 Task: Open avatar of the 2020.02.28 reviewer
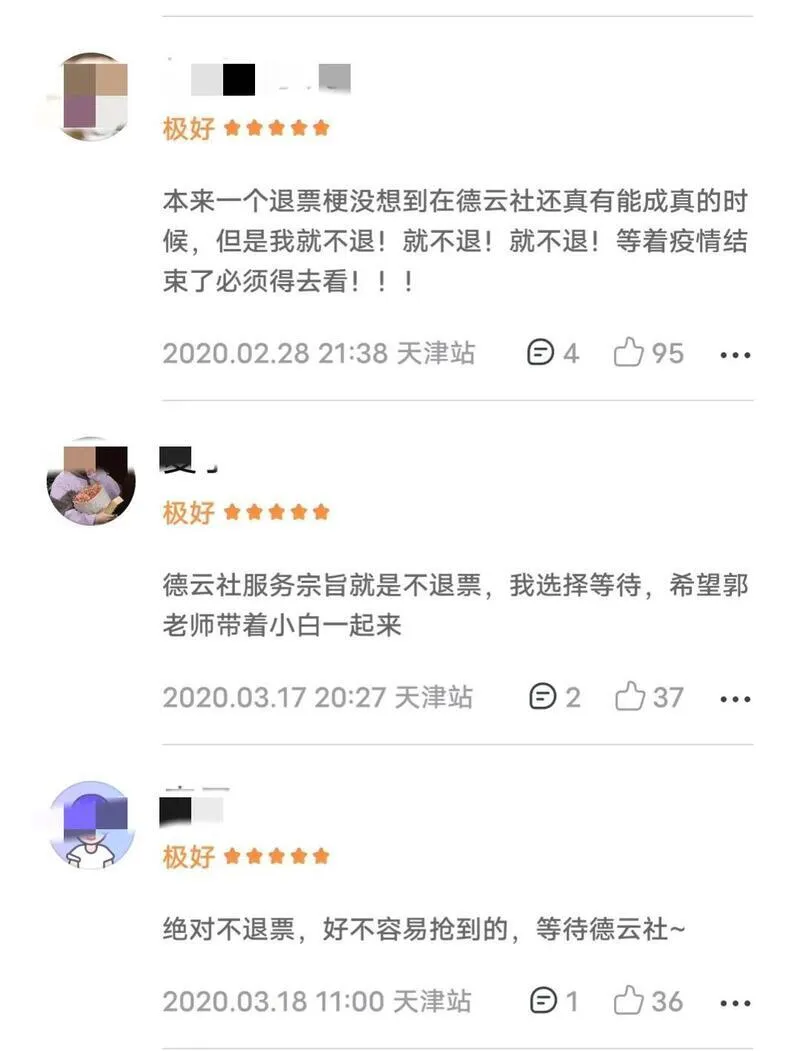90,97
